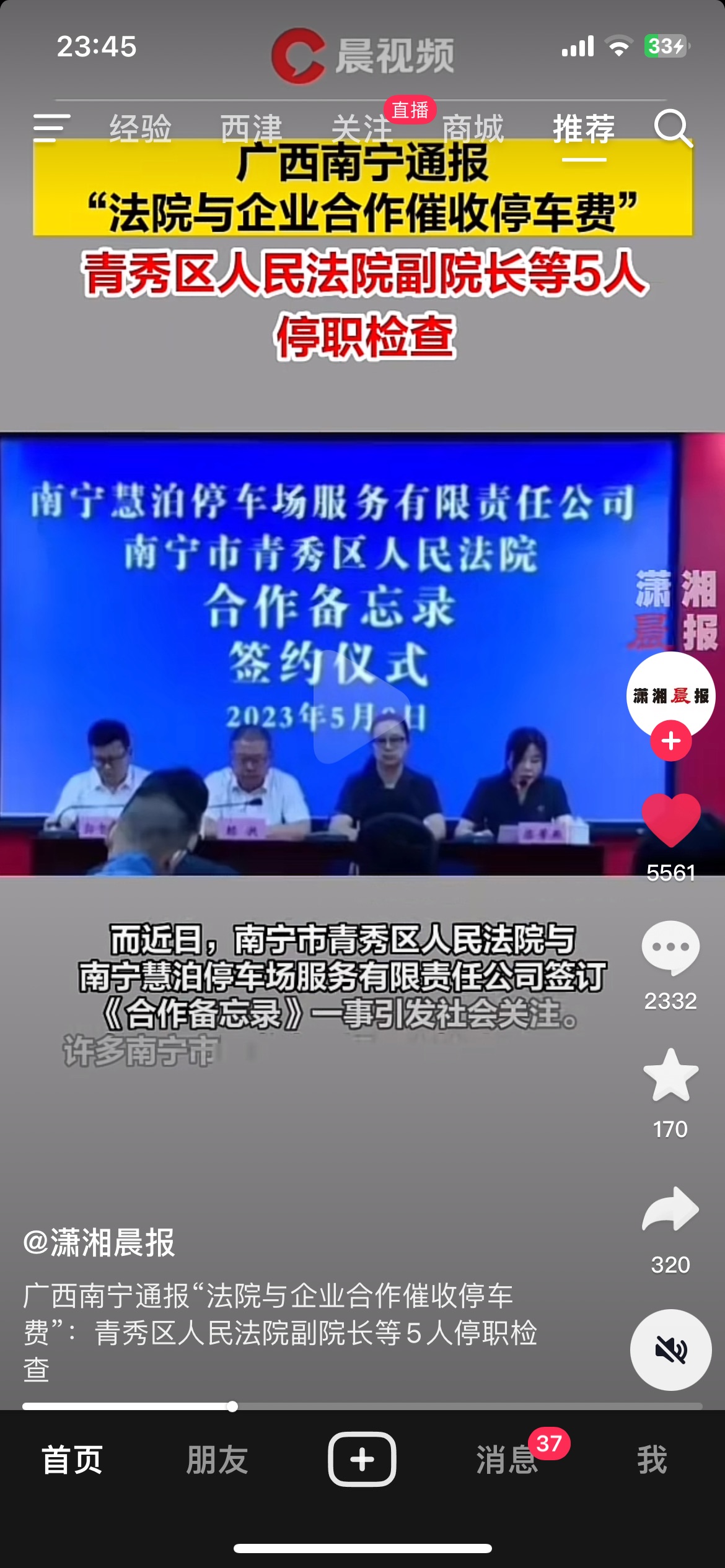Open the 关注 tab
The width and height of the screenshot is (725, 1568).
(x=362, y=129)
